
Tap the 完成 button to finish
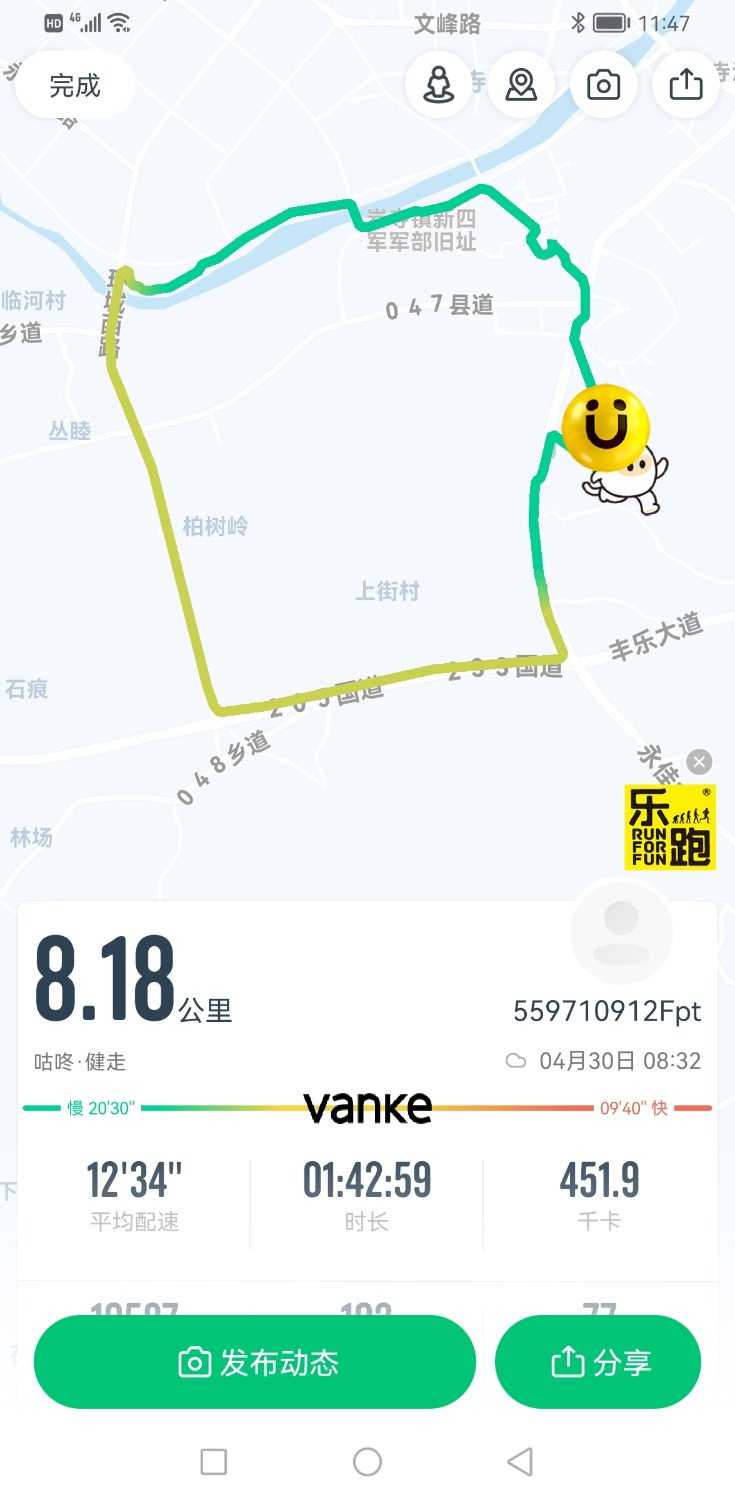click(x=74, y=85)
